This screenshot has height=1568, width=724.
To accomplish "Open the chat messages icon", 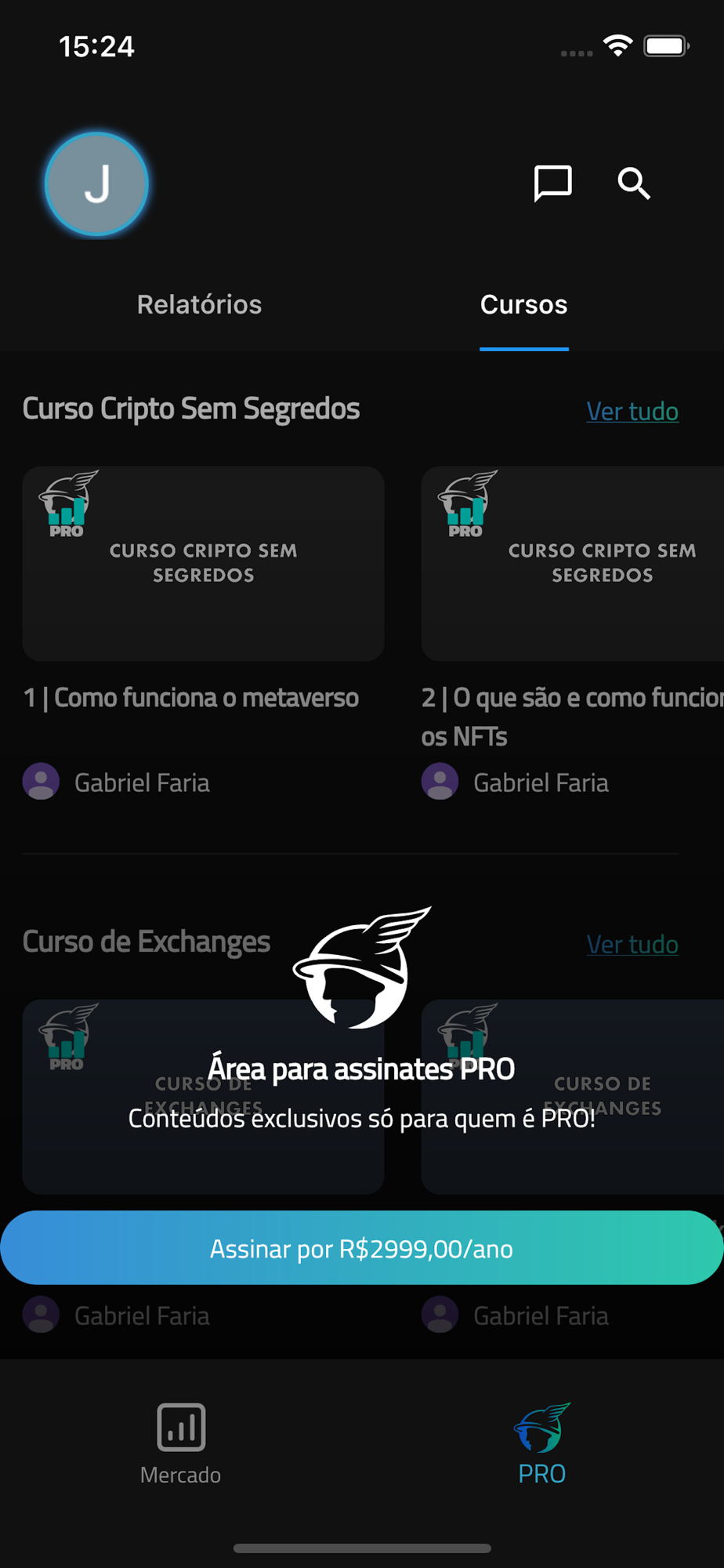I will pos(552,183).
